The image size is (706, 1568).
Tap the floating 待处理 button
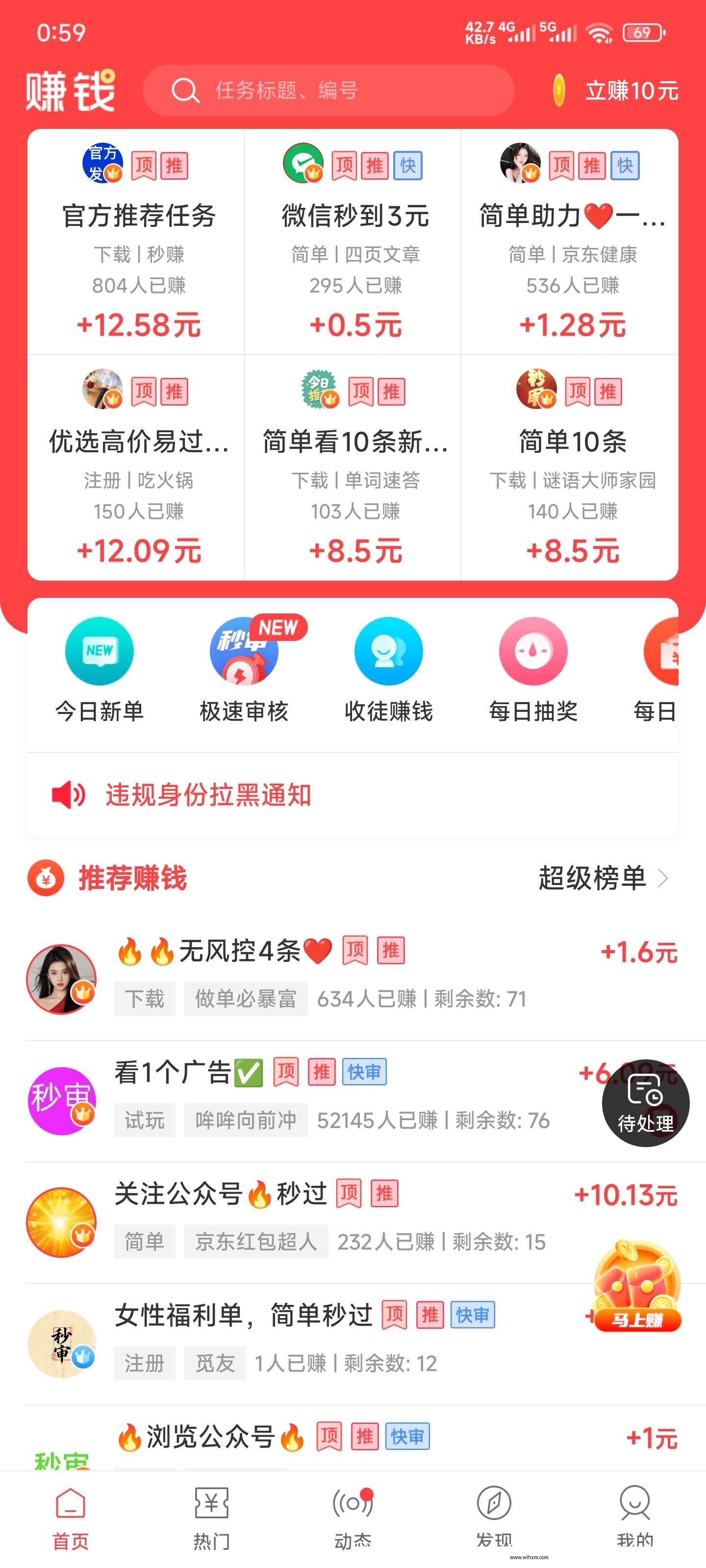(x=645, y=1103)
